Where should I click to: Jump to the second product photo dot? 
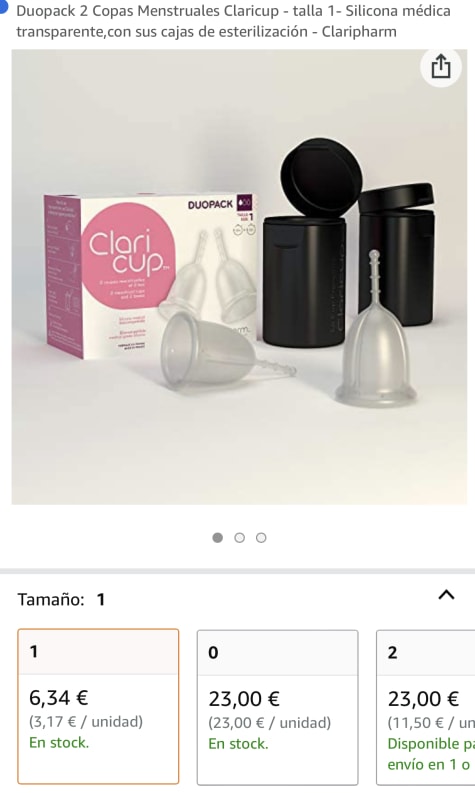[x=239, y=538]
